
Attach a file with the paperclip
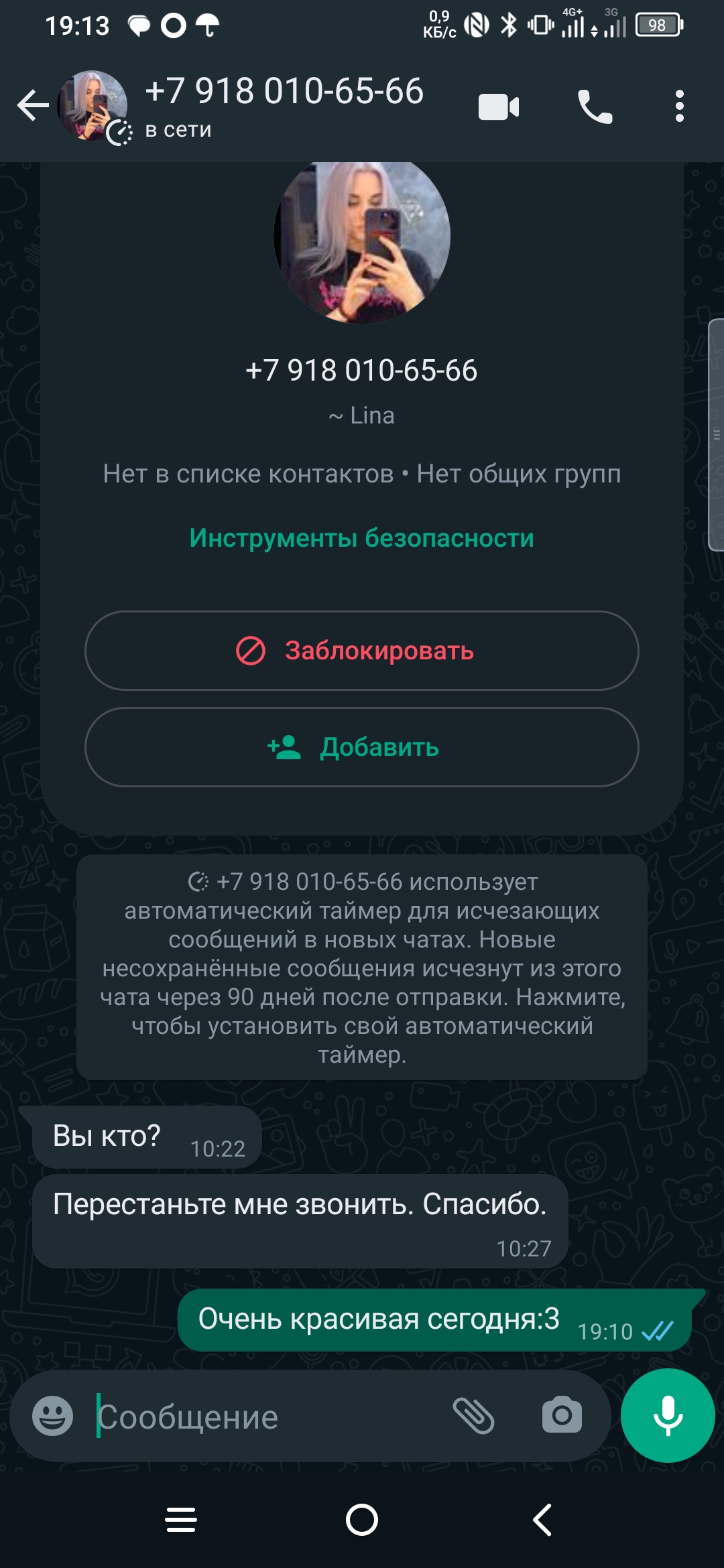473,1416
